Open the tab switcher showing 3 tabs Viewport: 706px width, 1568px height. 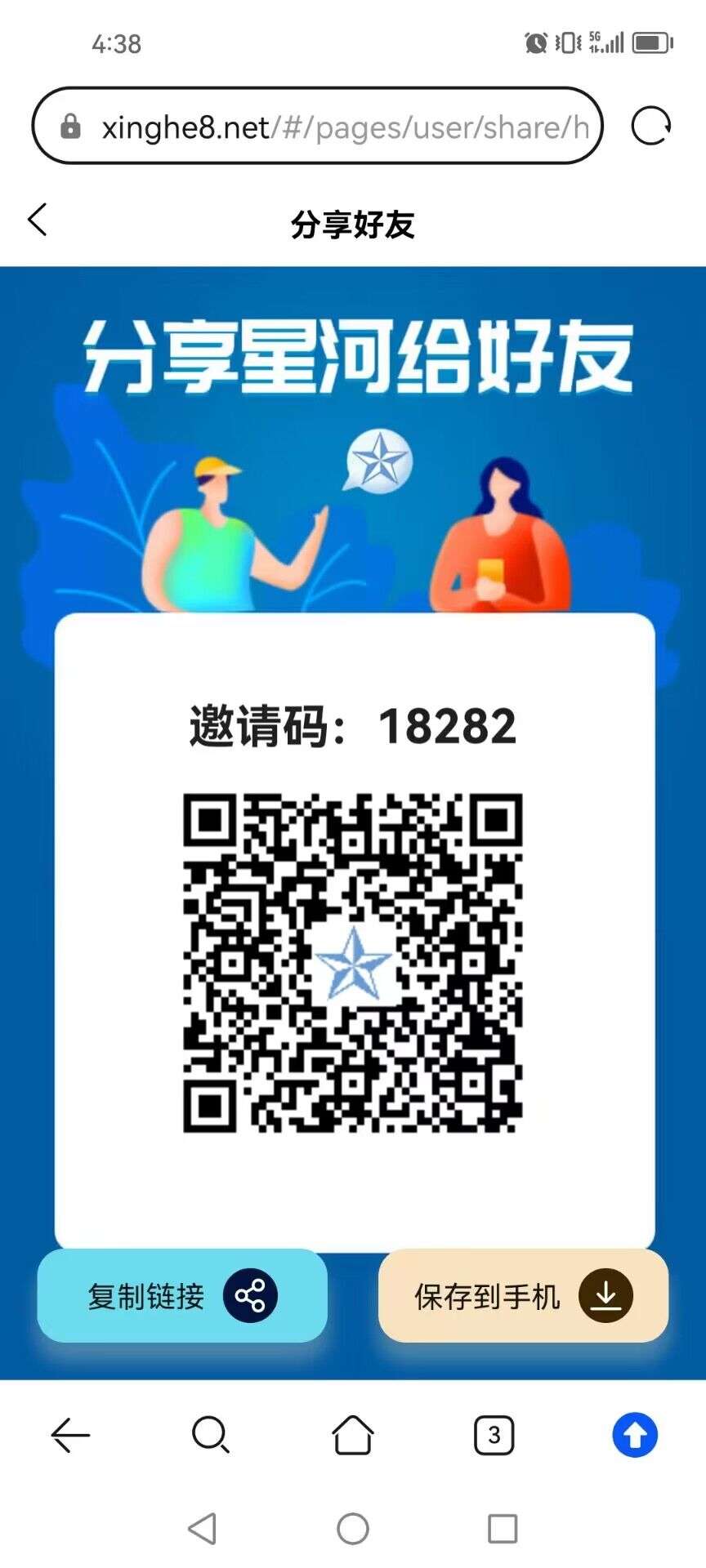coord(494,1436)
